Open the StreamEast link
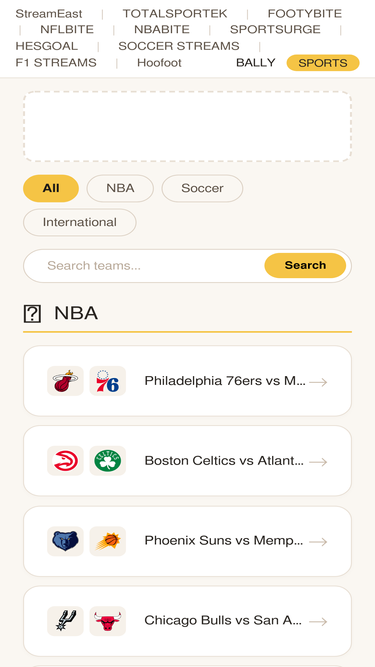Viewport: 375px width, 667px height. coord(48,14)
